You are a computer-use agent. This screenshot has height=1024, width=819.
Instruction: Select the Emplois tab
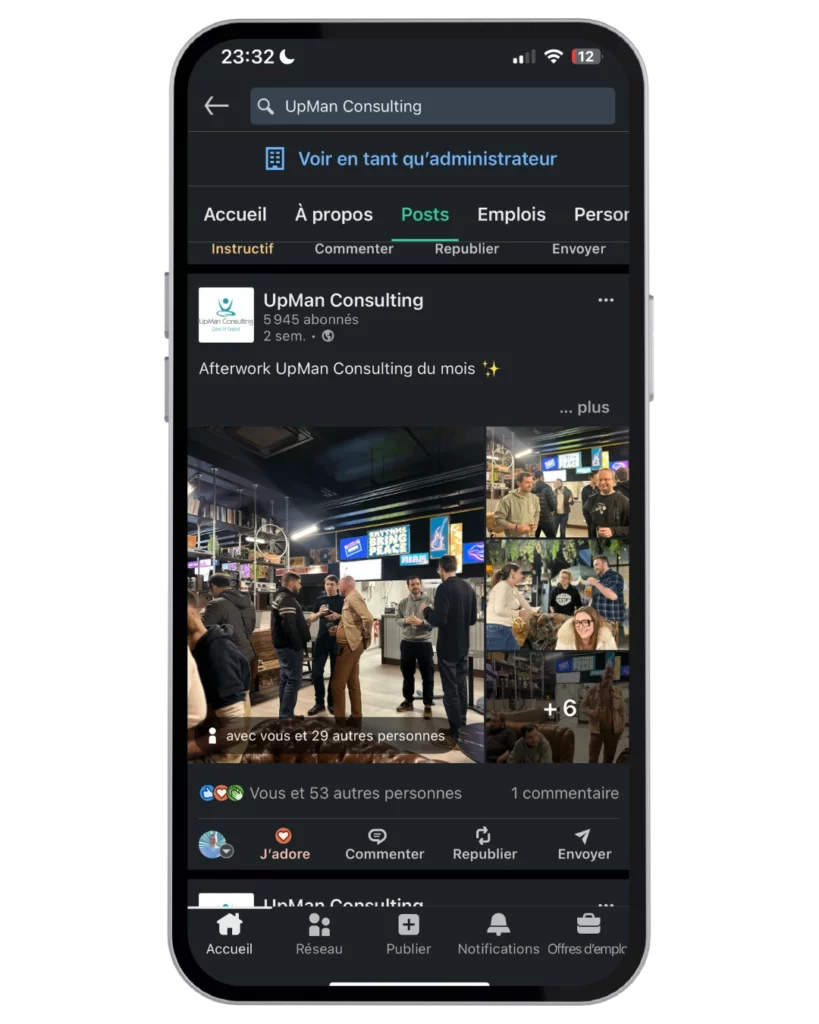pyautogui.click(x=511, y=214)
